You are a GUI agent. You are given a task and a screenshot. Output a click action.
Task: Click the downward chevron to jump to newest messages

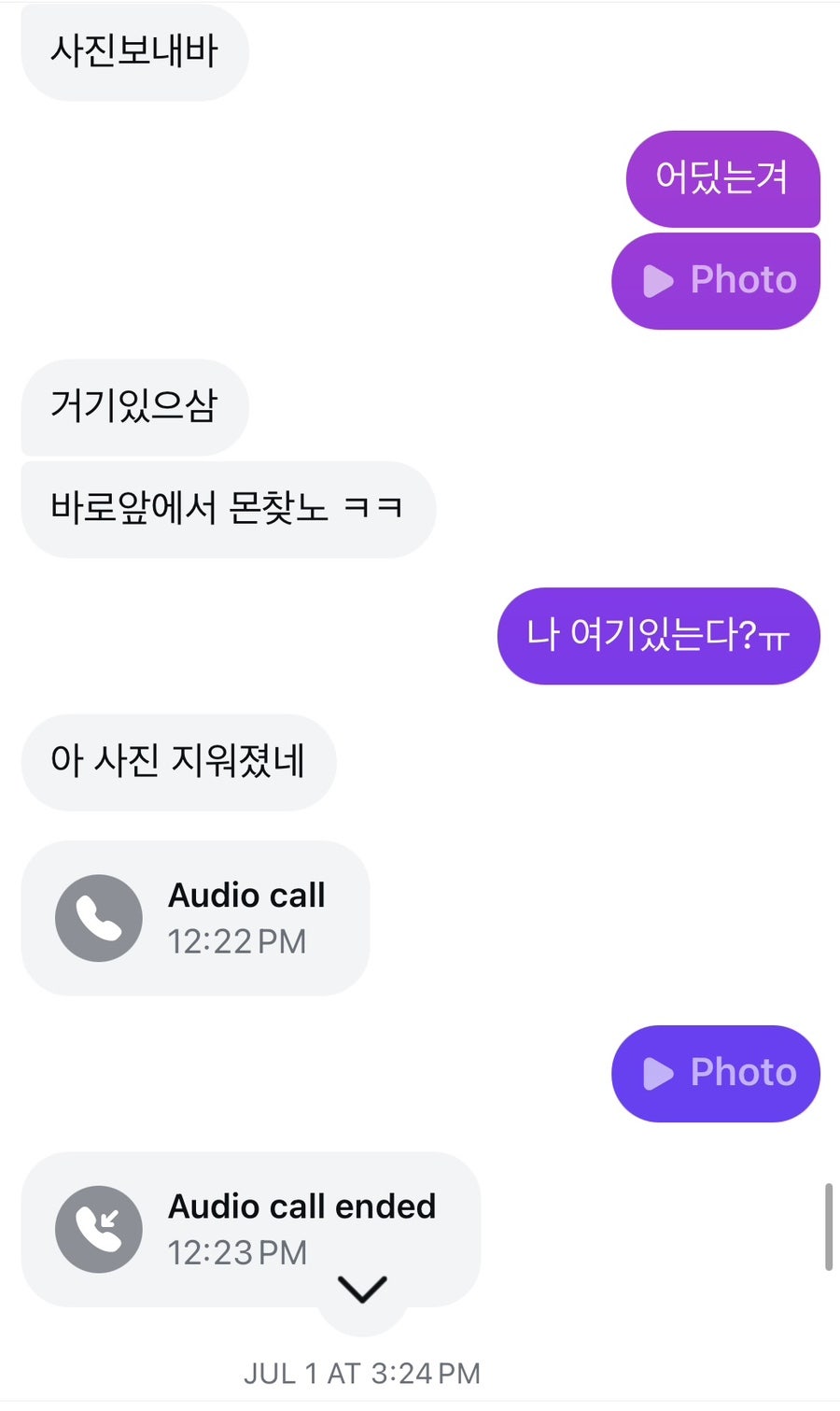point(362,1288)
